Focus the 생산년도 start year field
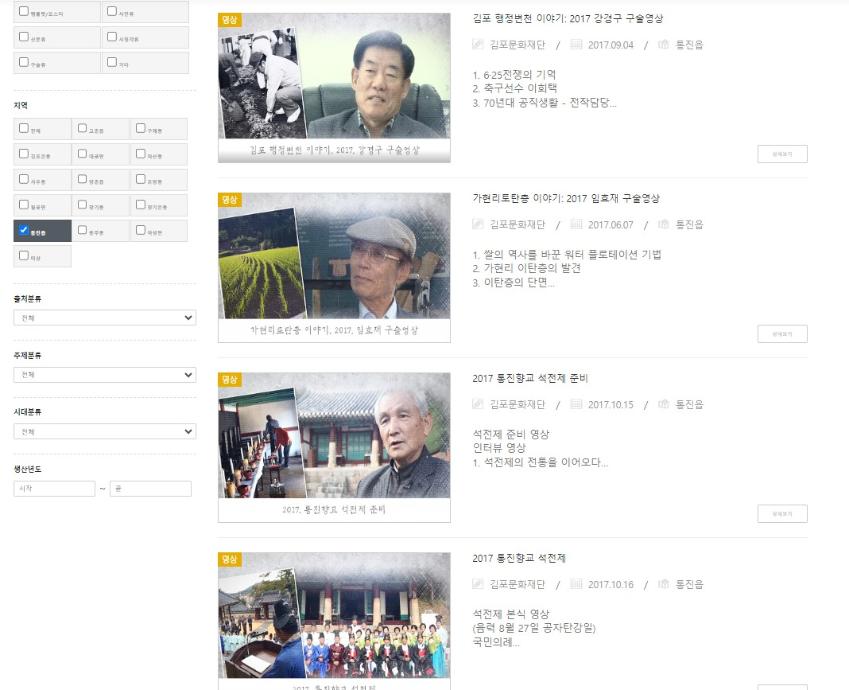 [x=54, y=489]
